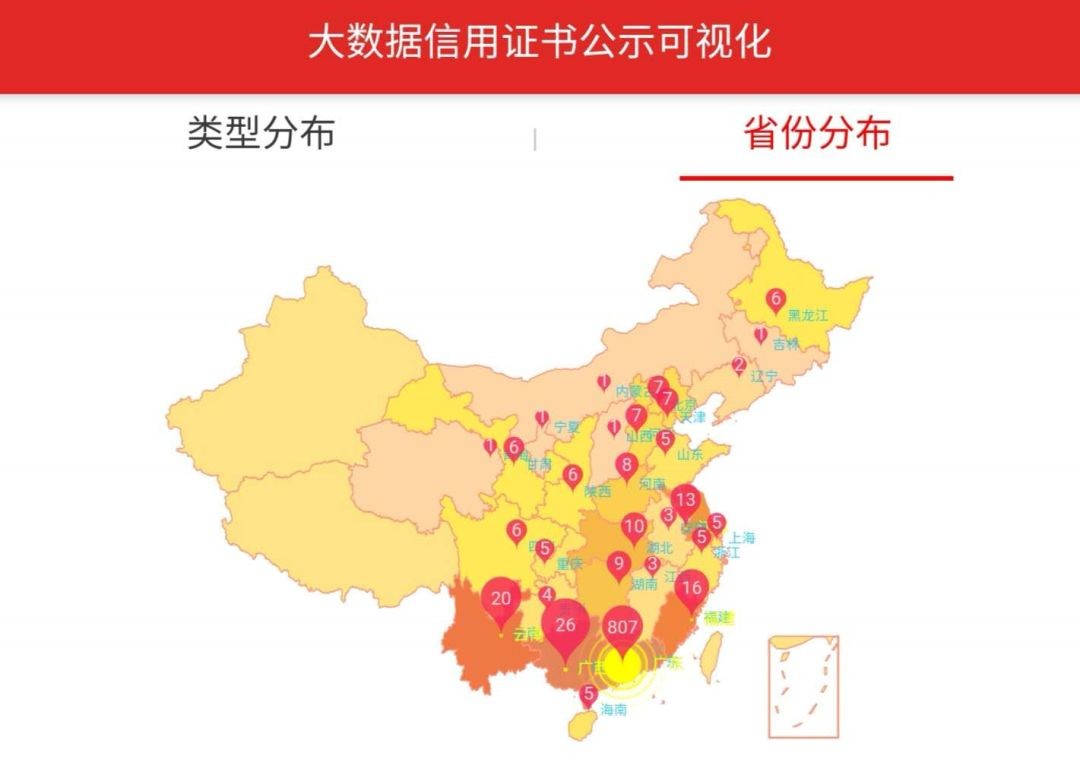The height and width of the screenshot is (759, 1080).
Task: Select the 13 marker on the map
Action: [685, 500]
